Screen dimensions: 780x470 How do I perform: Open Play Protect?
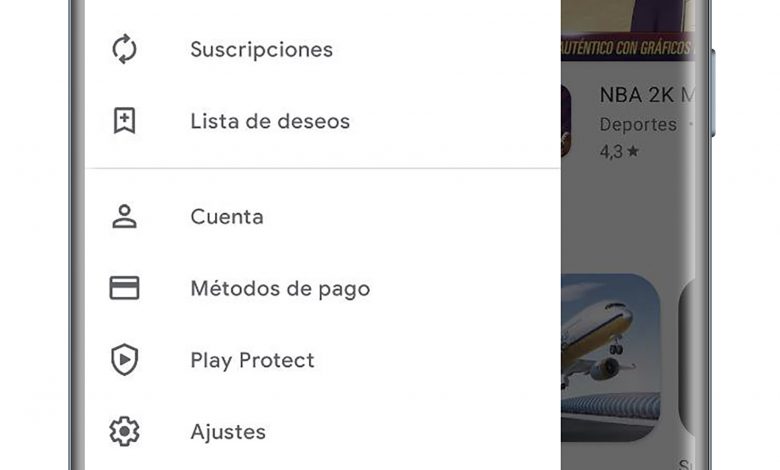pyautogui.click(x=252, y=360)
